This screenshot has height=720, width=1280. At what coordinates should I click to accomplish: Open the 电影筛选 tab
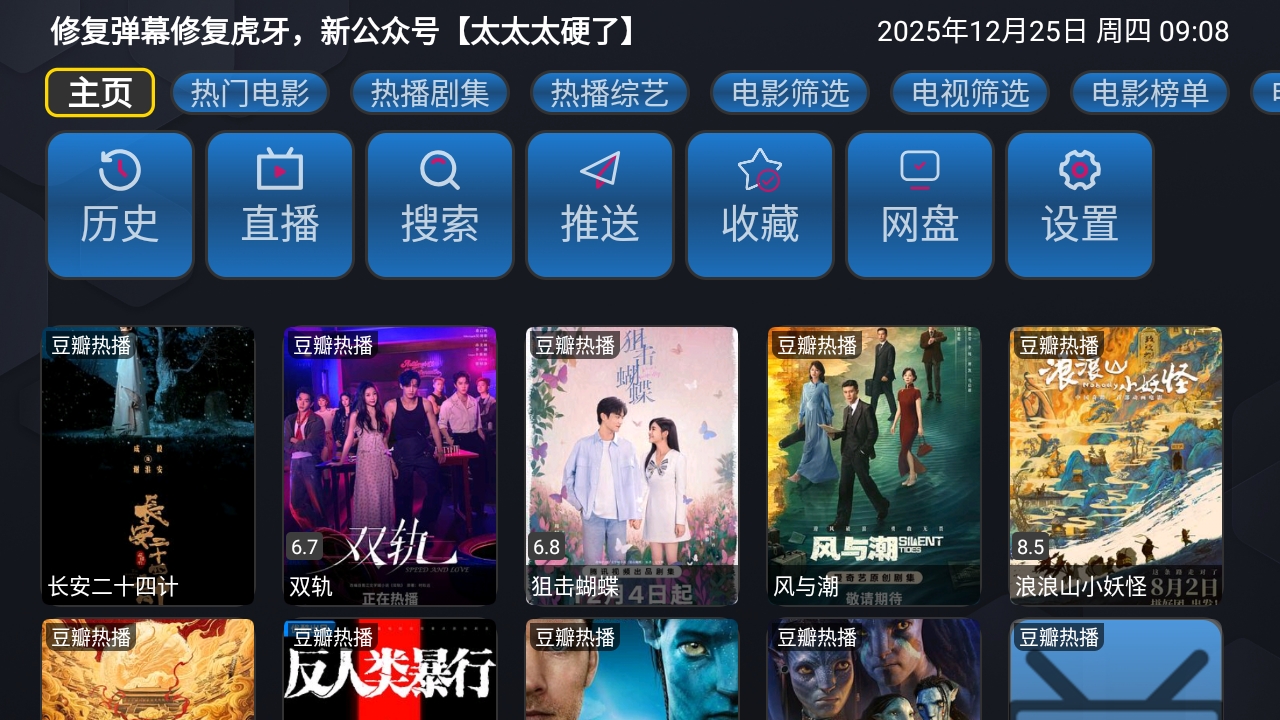coord(790,94)
